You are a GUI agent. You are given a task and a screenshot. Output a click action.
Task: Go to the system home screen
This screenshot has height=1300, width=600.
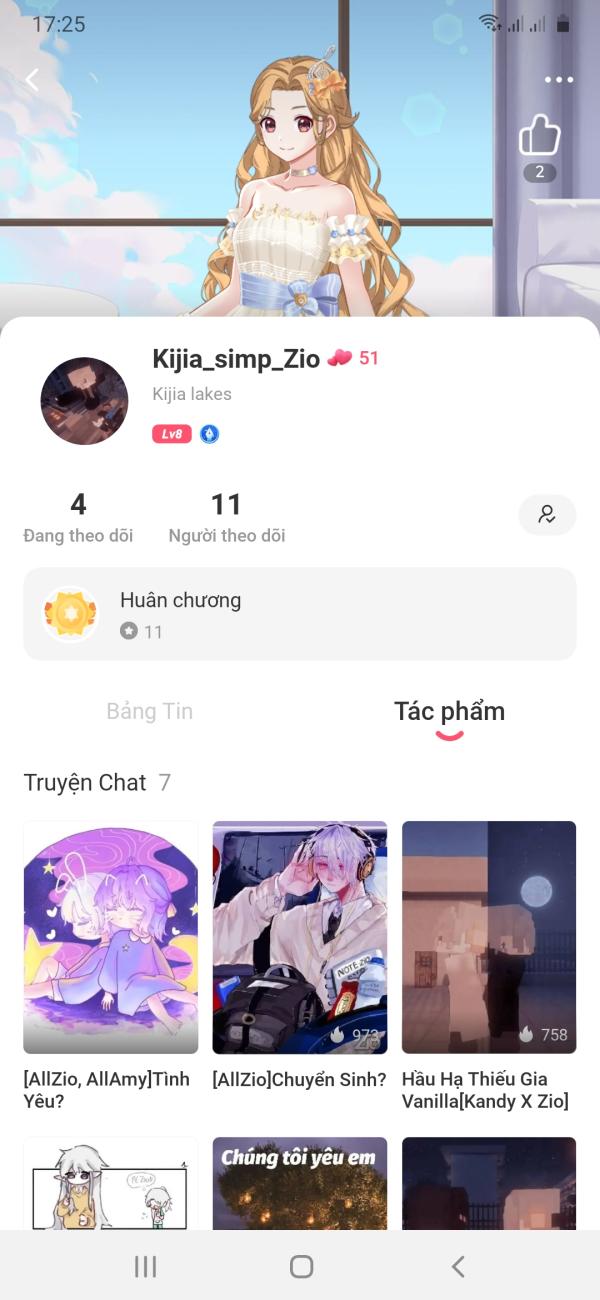[x=300, y=1267]
